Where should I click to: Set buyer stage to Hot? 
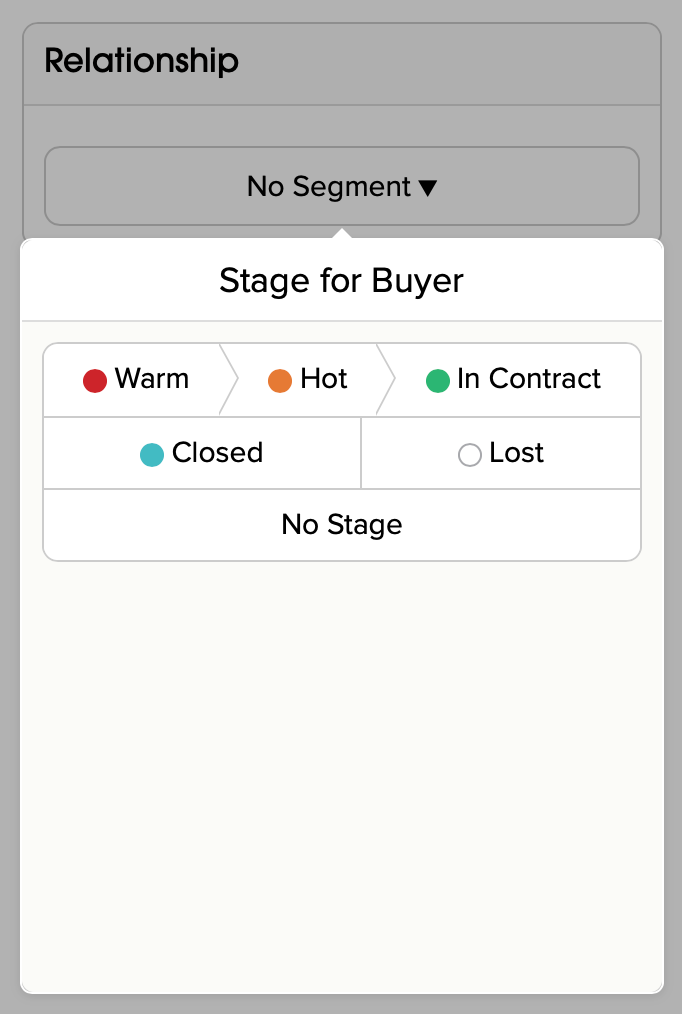click(308, 380)
